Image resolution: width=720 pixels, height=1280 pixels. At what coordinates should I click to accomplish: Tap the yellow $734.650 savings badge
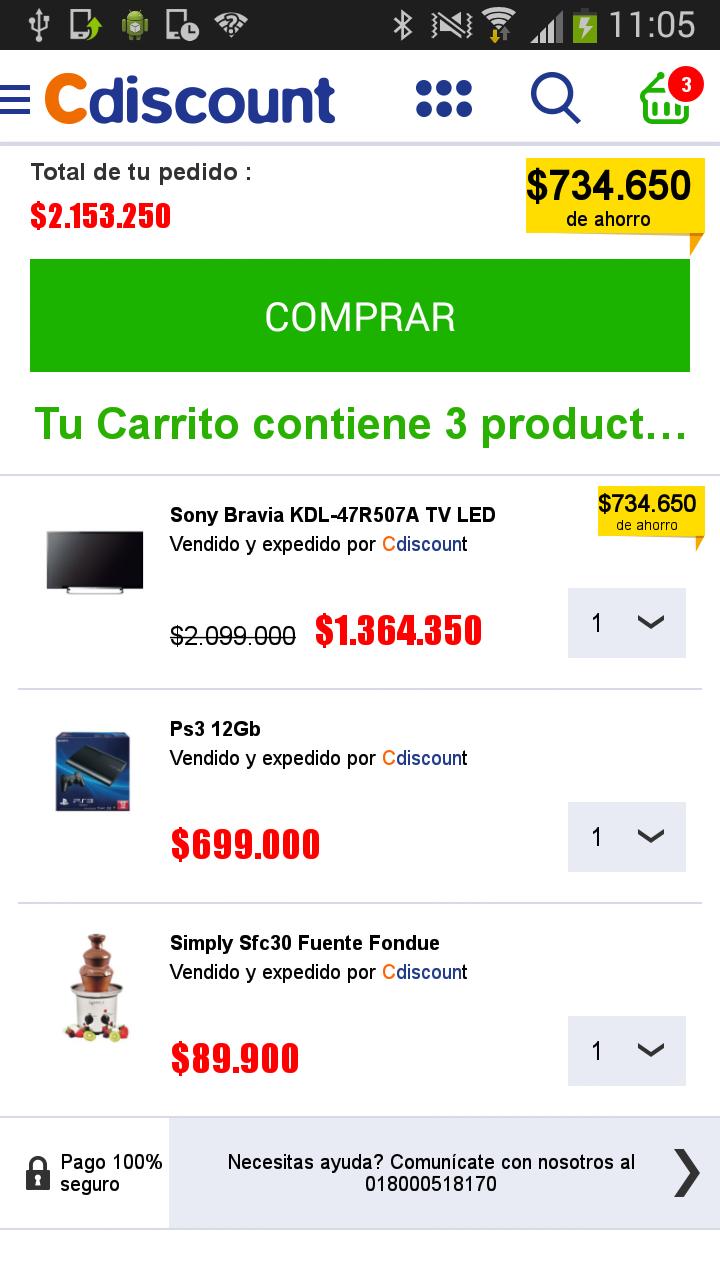coord(610,195)
